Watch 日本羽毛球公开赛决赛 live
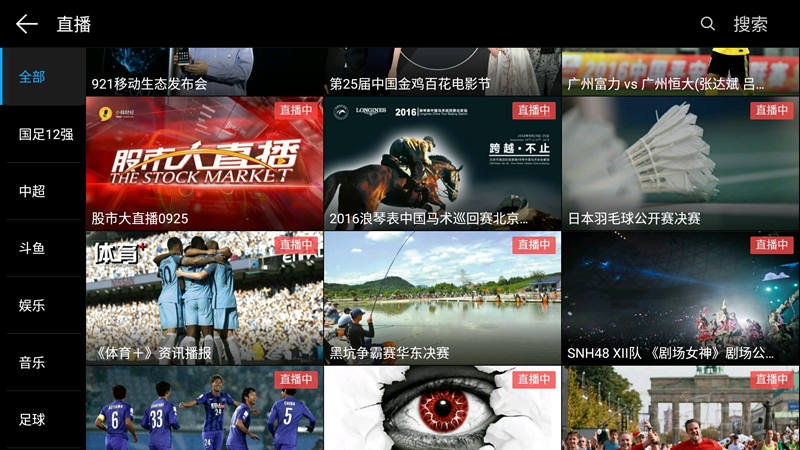Viewport: 800px width, 450px height. point(680,162)
